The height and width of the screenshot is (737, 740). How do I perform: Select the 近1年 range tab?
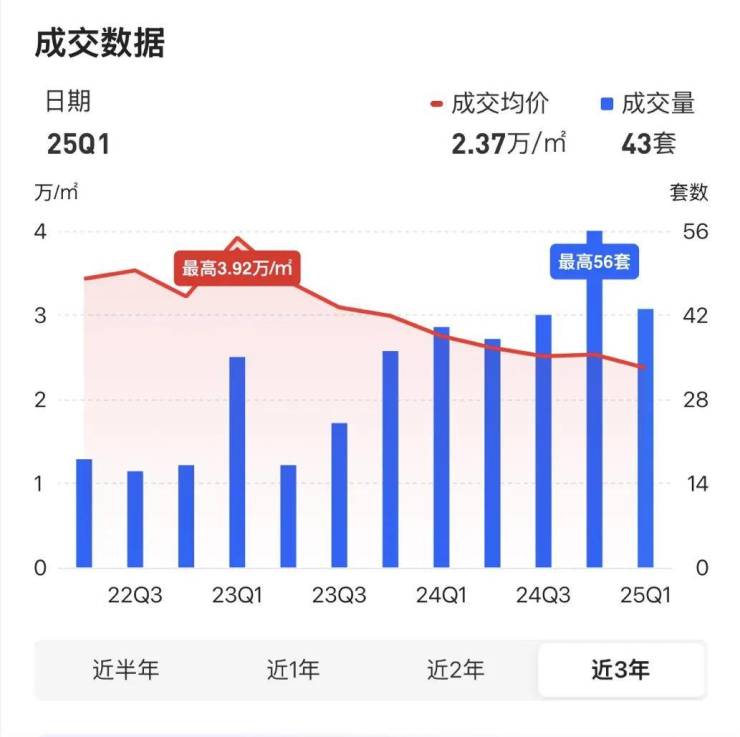click(293, 669)
